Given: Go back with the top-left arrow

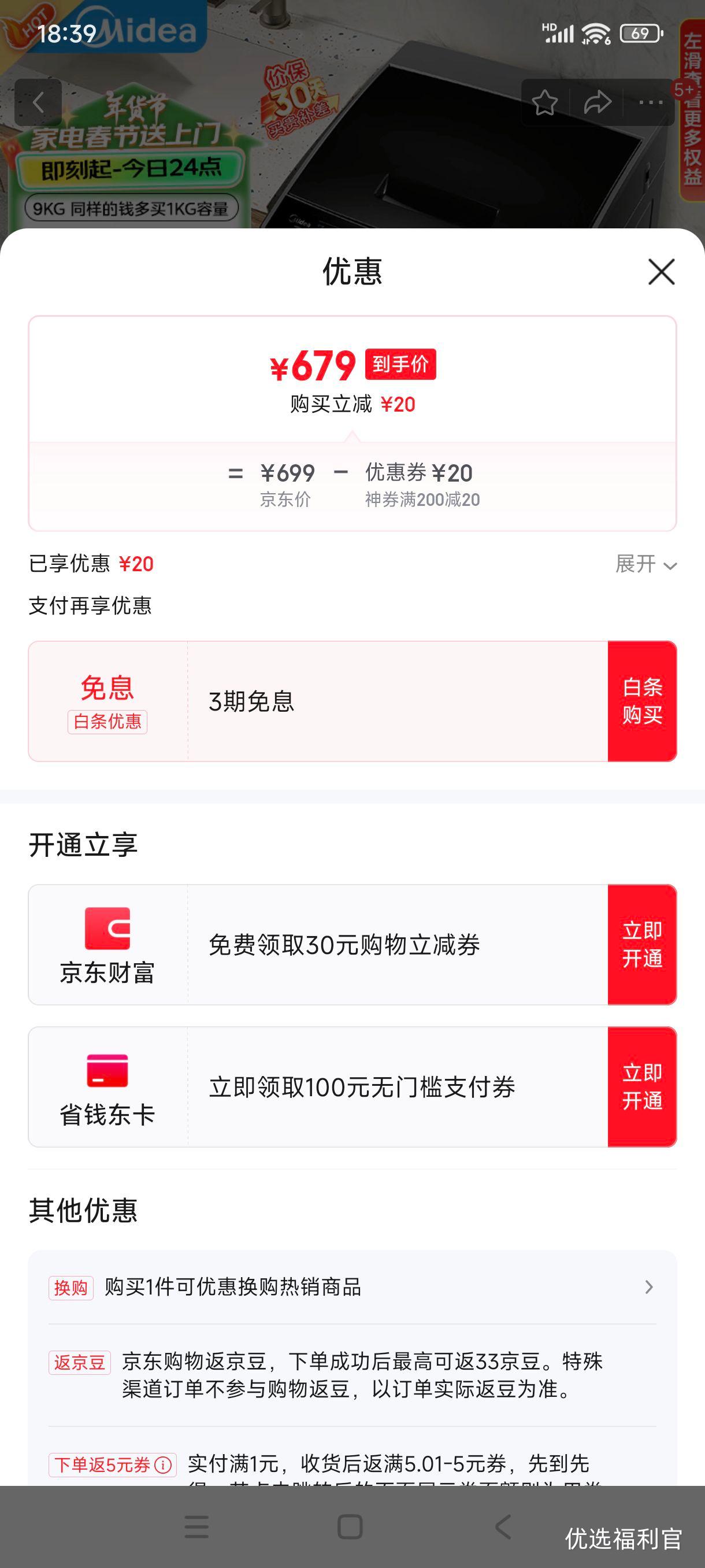Looking at the screenshot, I should tap(38, 102).
